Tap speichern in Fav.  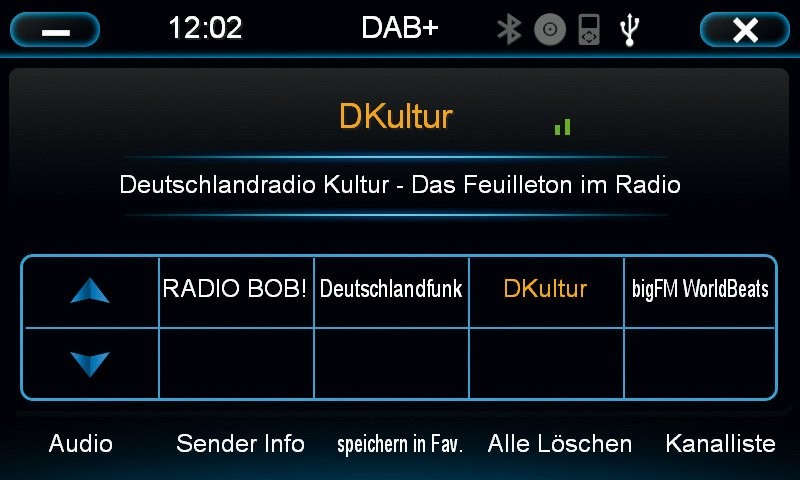click(400, 445)
